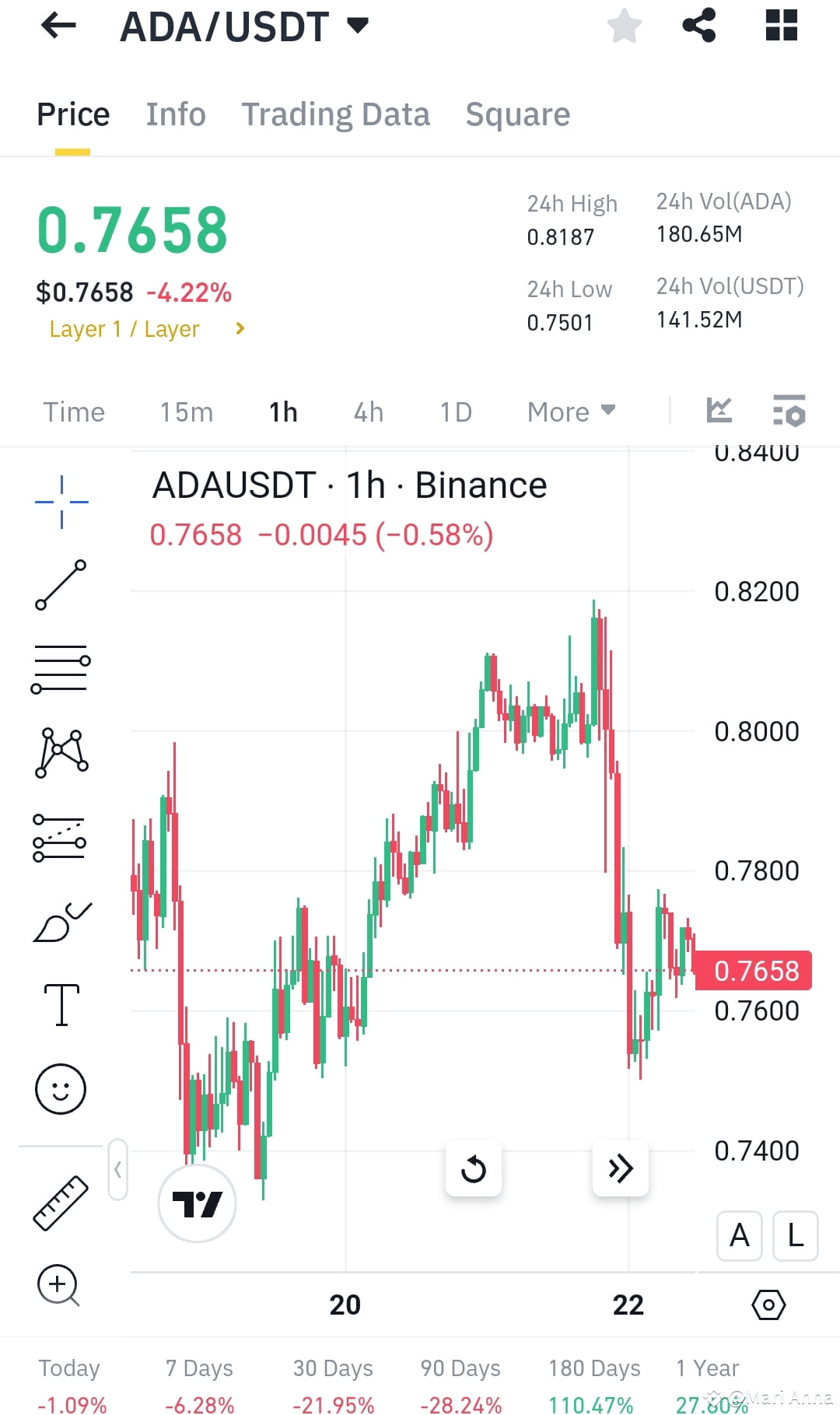This screenshot has width=840, height=1415.
Task: Jump to latest candle with fast-forward button
Action: (x=620, y=1168)
